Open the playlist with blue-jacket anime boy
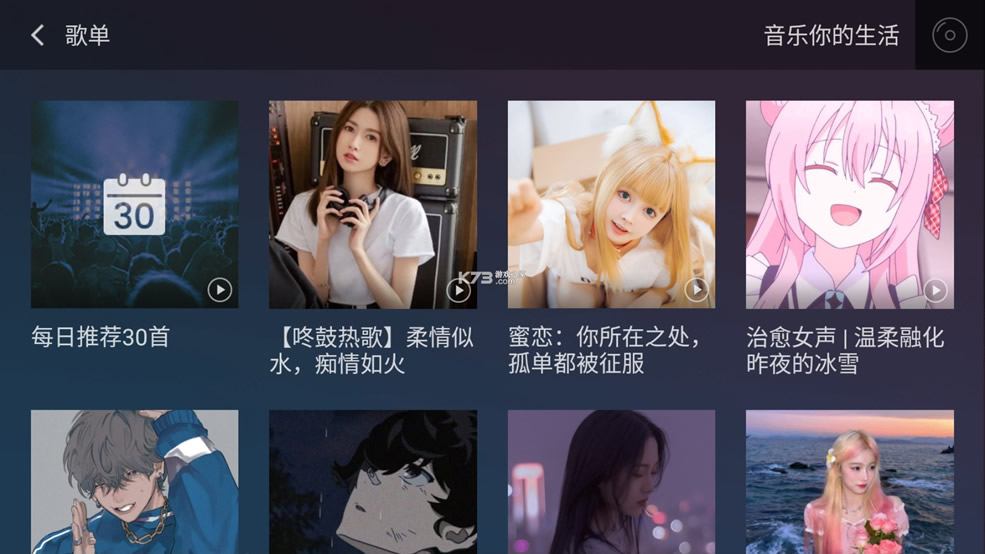 [134, 482]
